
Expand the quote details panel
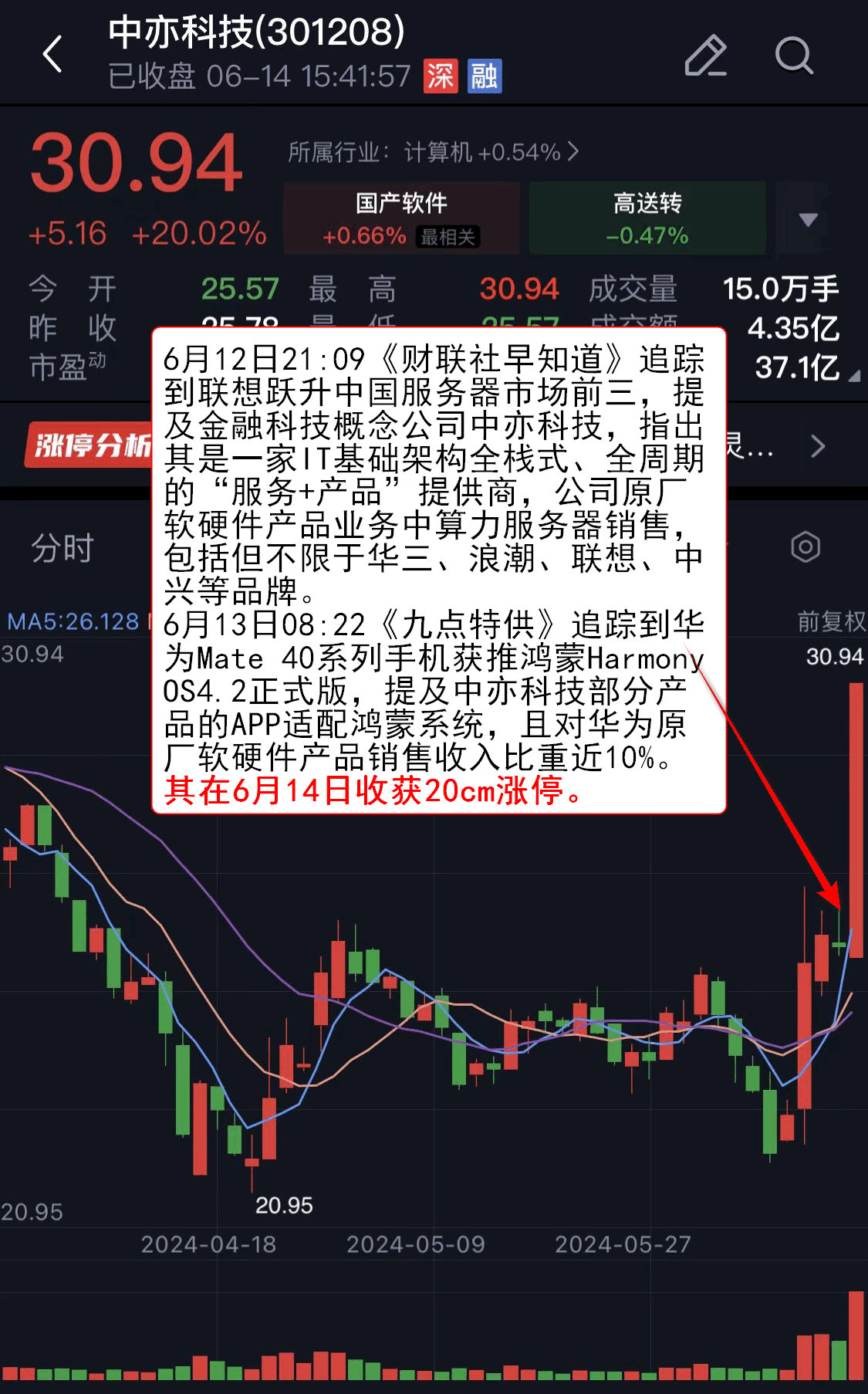coord(853,376)
